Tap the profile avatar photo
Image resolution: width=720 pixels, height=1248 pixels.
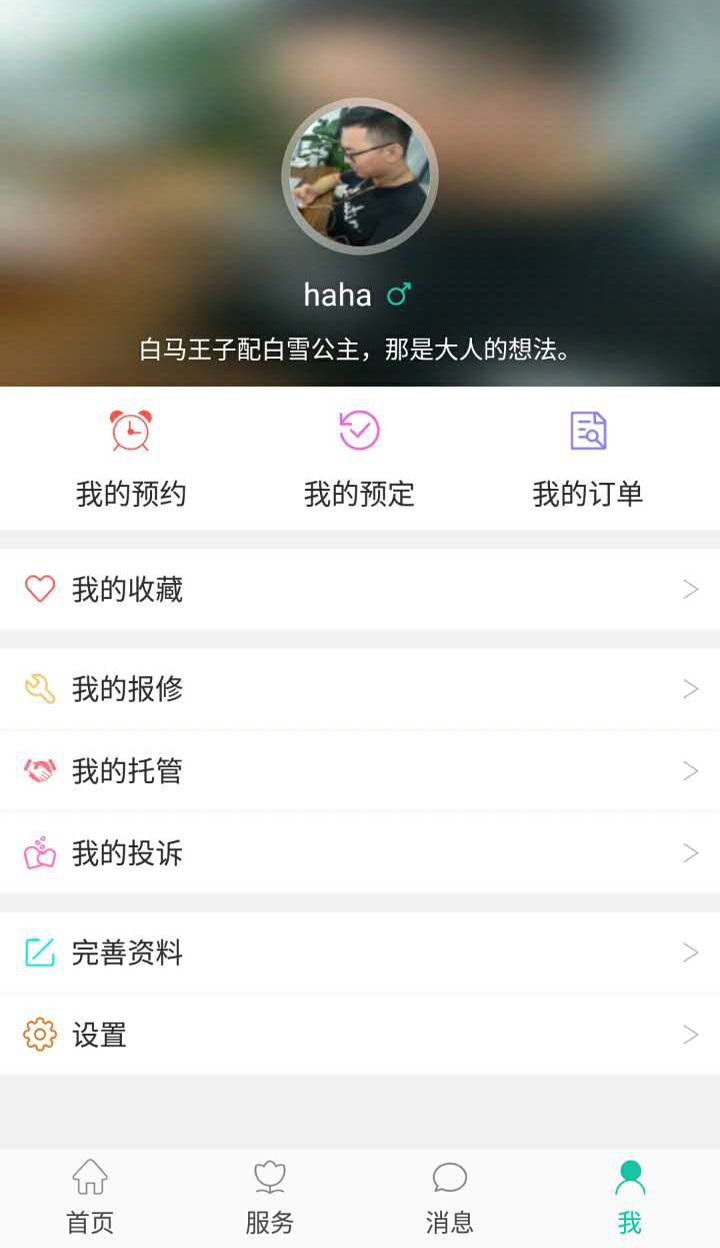pyautogui.click(x=359, y=177)
